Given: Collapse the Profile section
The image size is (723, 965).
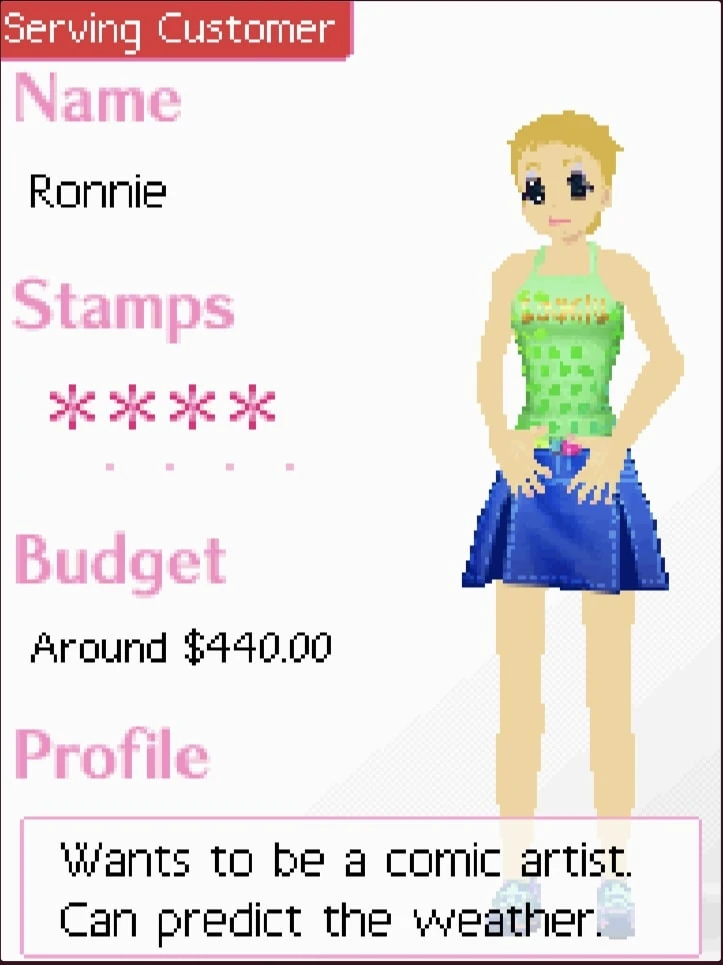Looking at the screenshot, I should pos(112,752).
